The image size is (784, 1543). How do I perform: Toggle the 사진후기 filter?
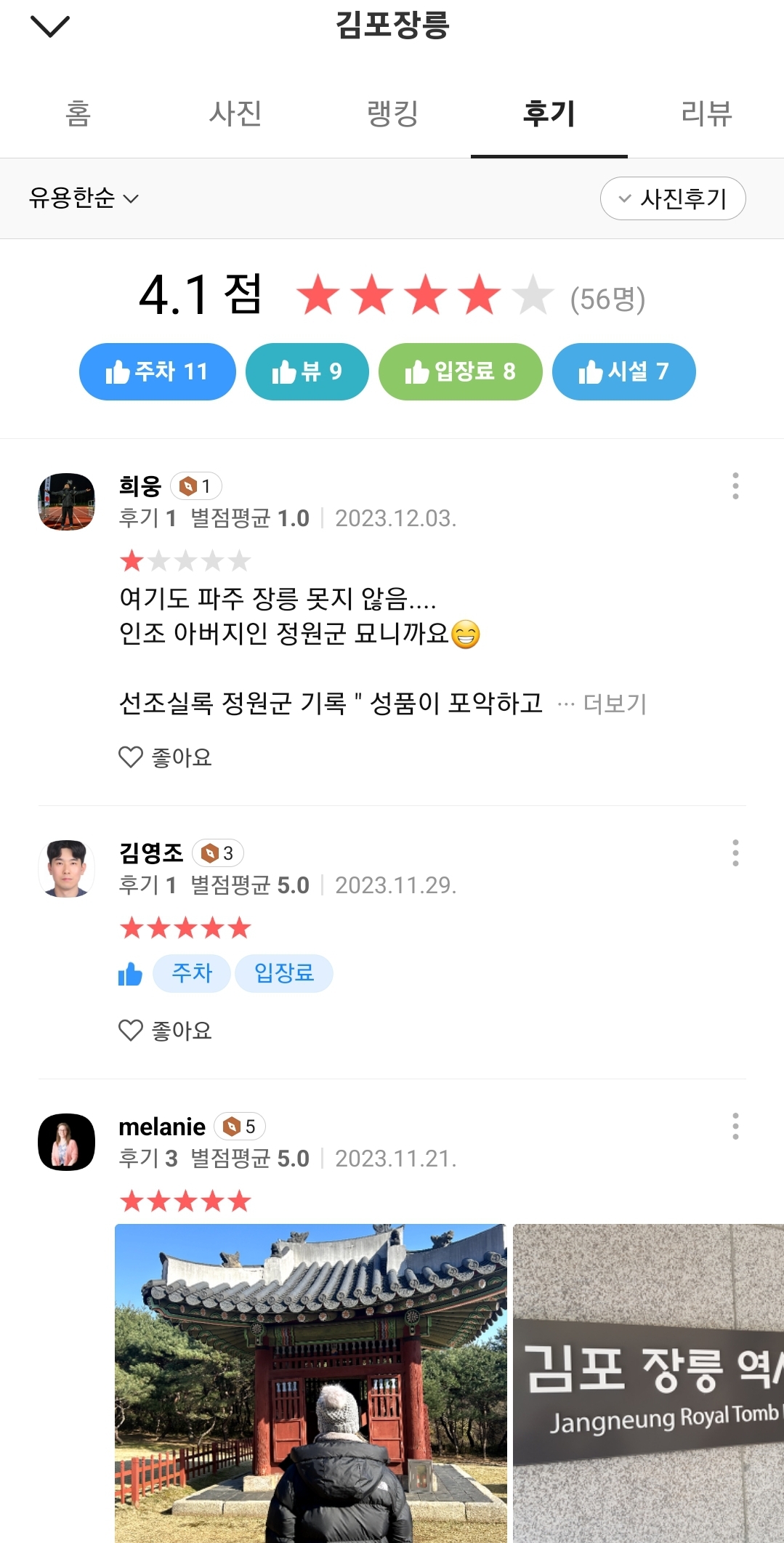pyautogui.click(x=673, y=198)
